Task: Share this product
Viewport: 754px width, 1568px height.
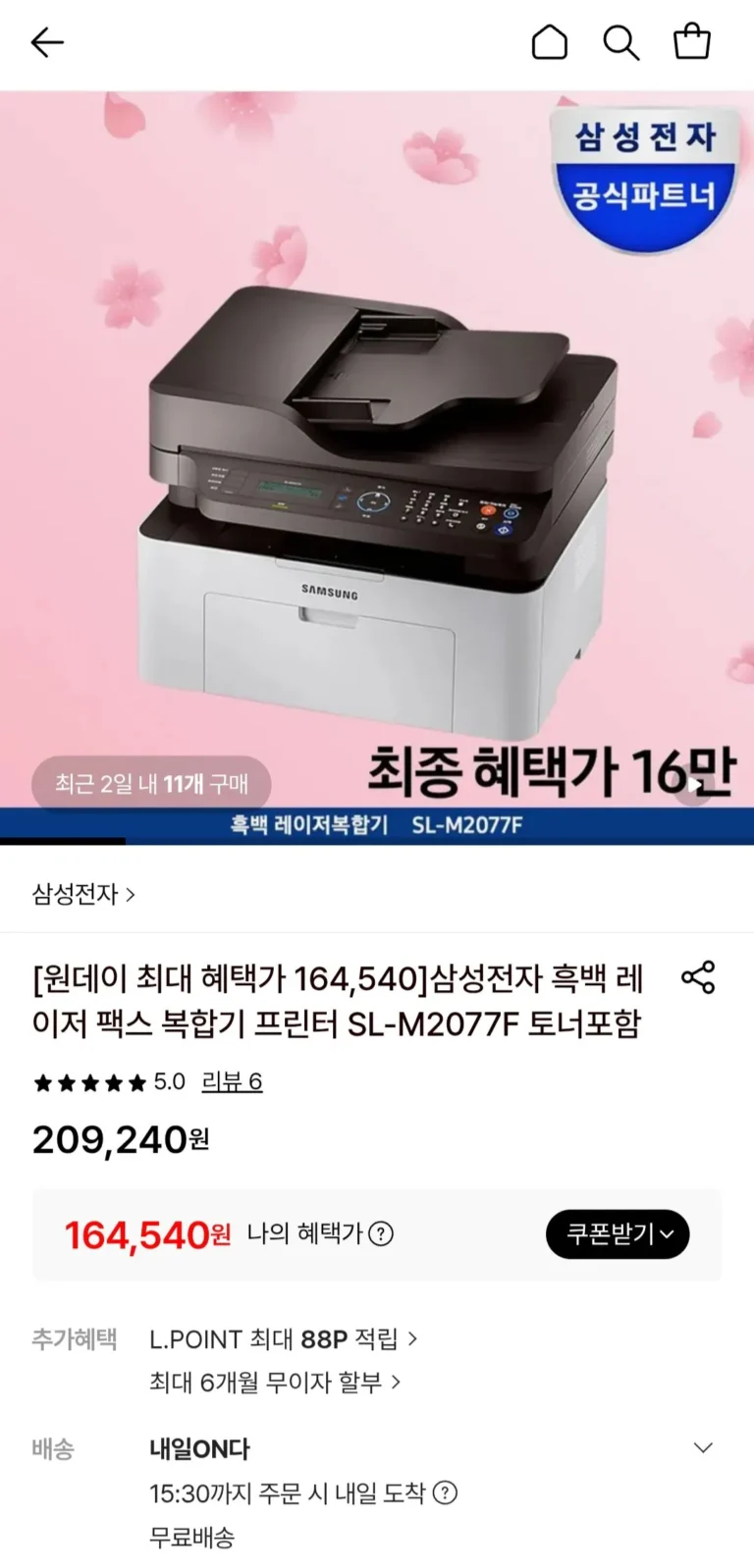Action: [698, 977]
